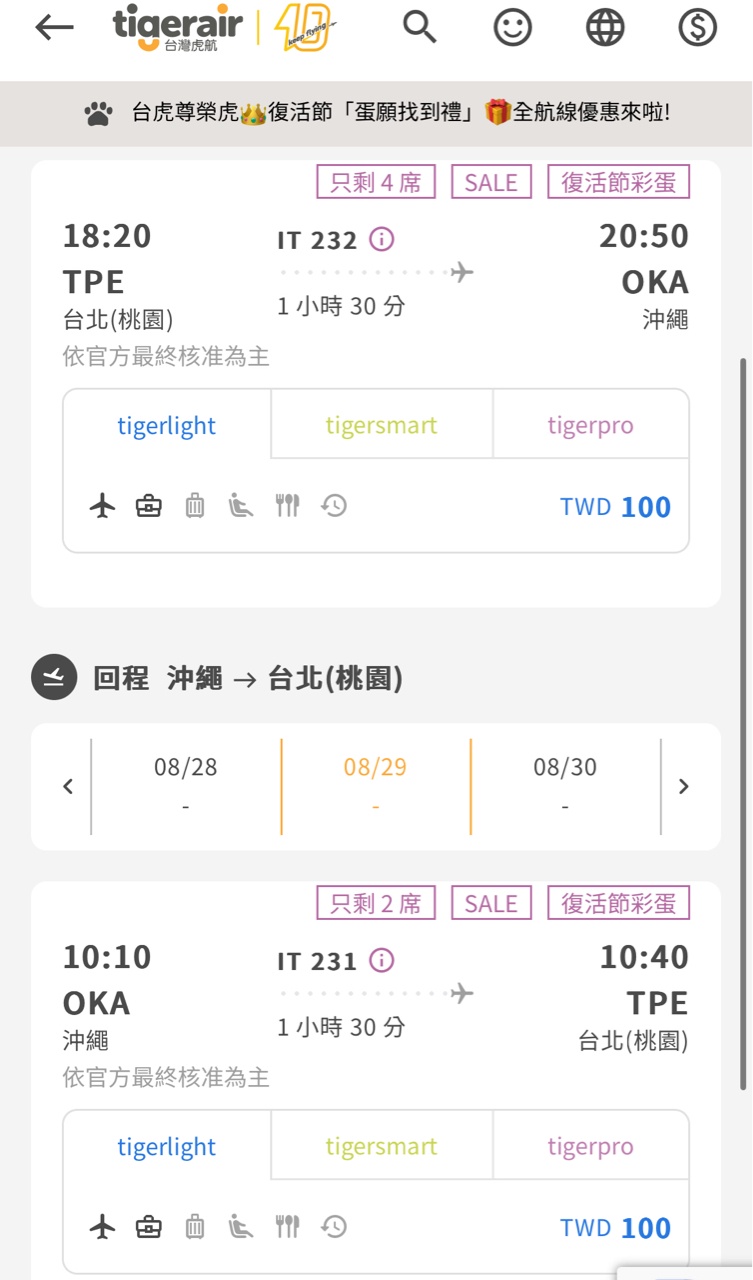Open the member smiley icon

coord(512,28)
